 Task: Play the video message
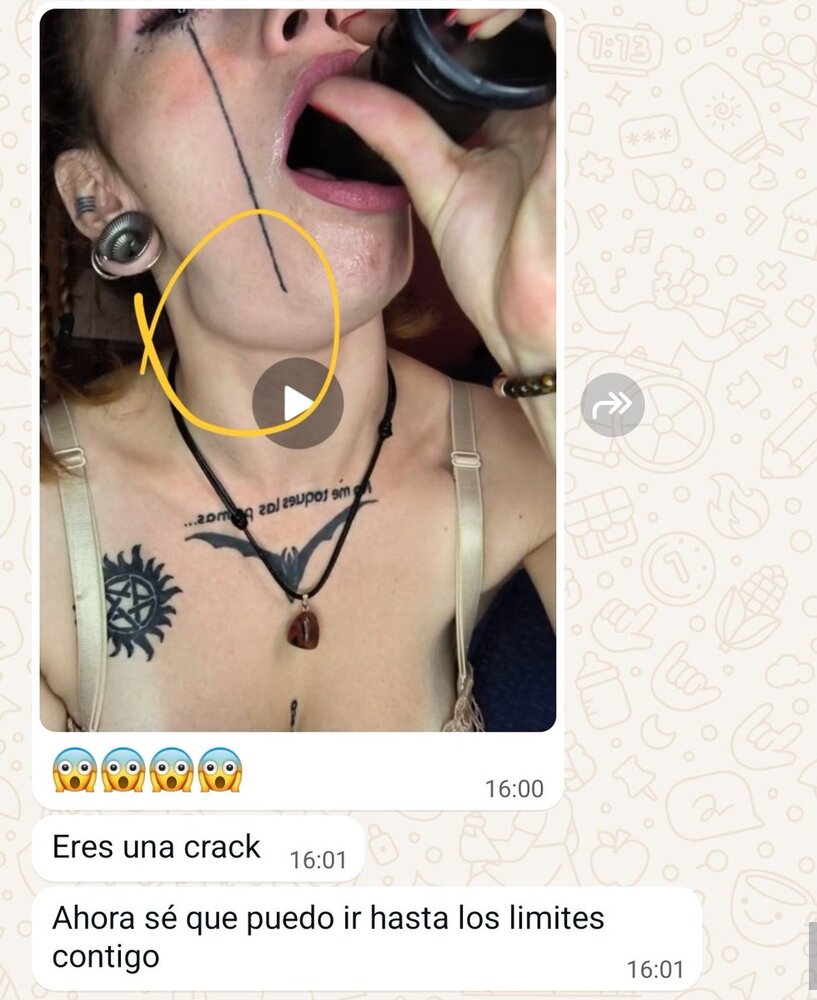point(297,404)
